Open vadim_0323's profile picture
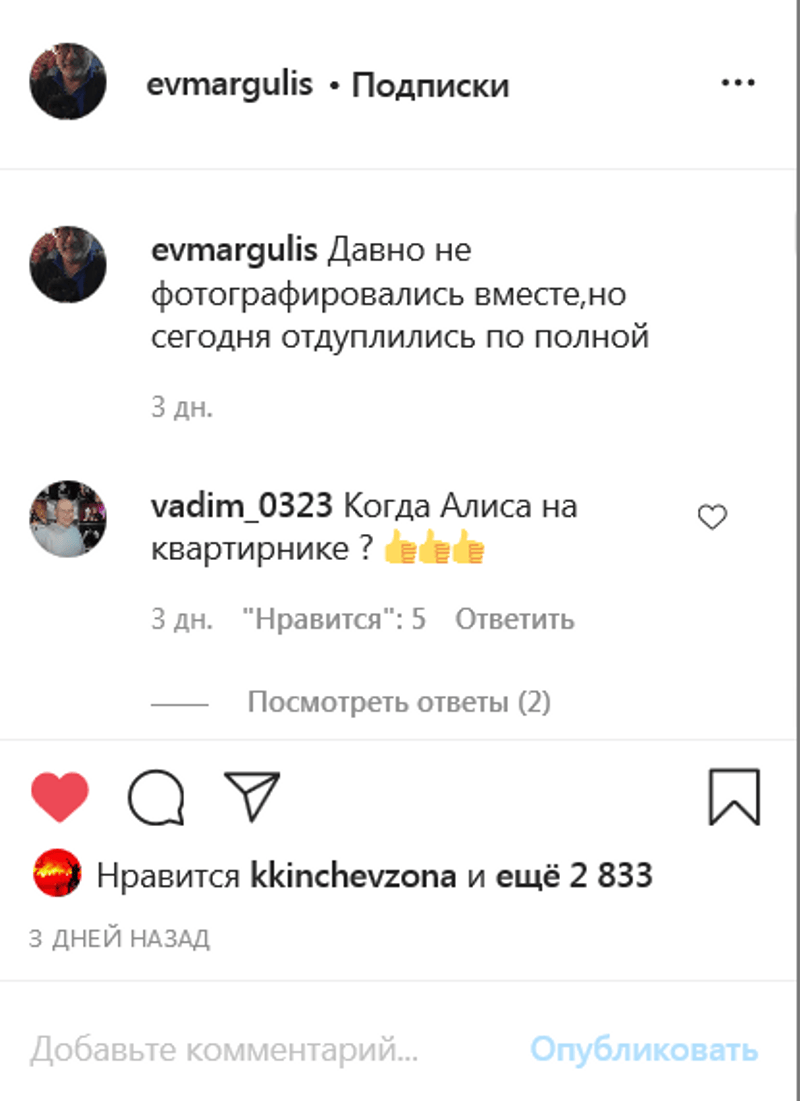The width and height of the screenshot is (800, 1101). (68, 518)
